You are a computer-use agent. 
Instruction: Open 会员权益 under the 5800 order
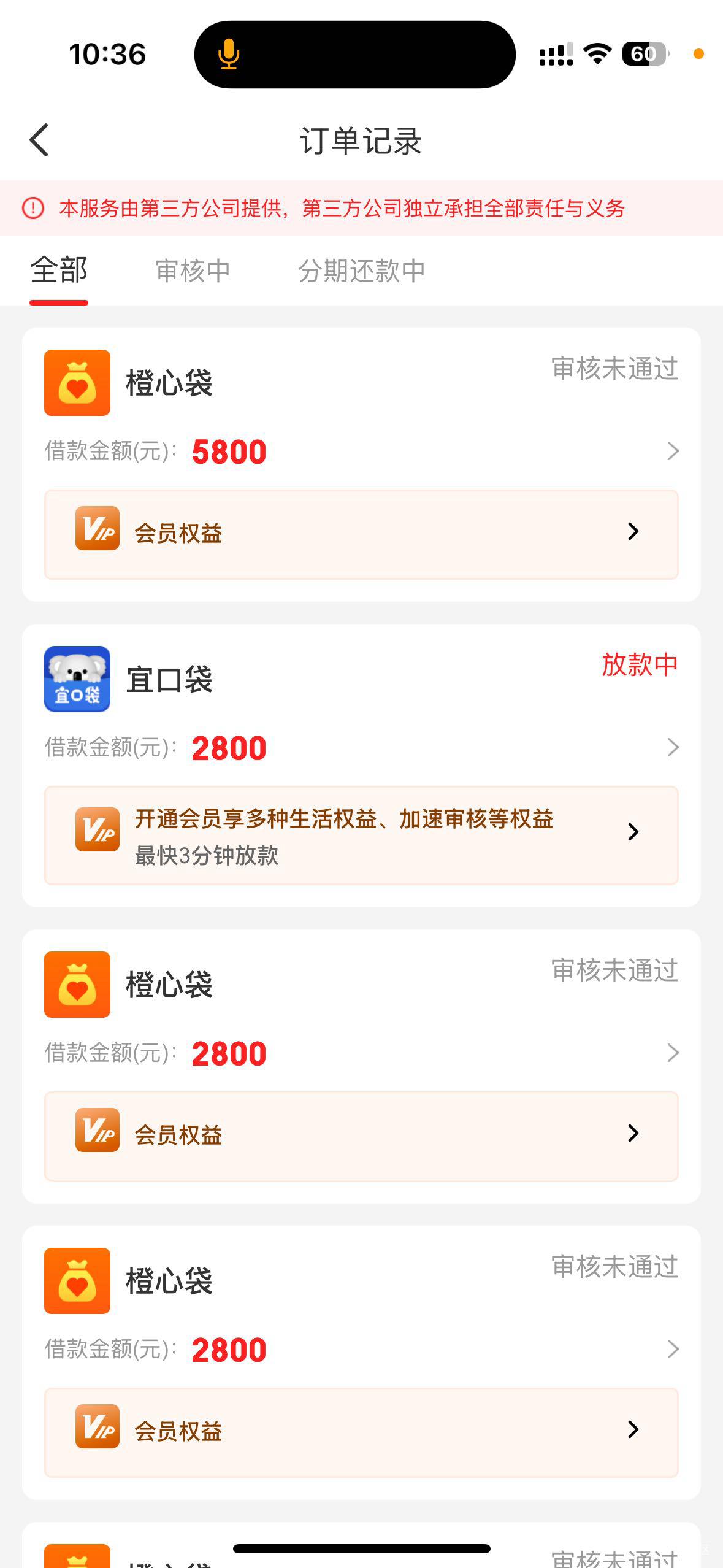[361, 534]
